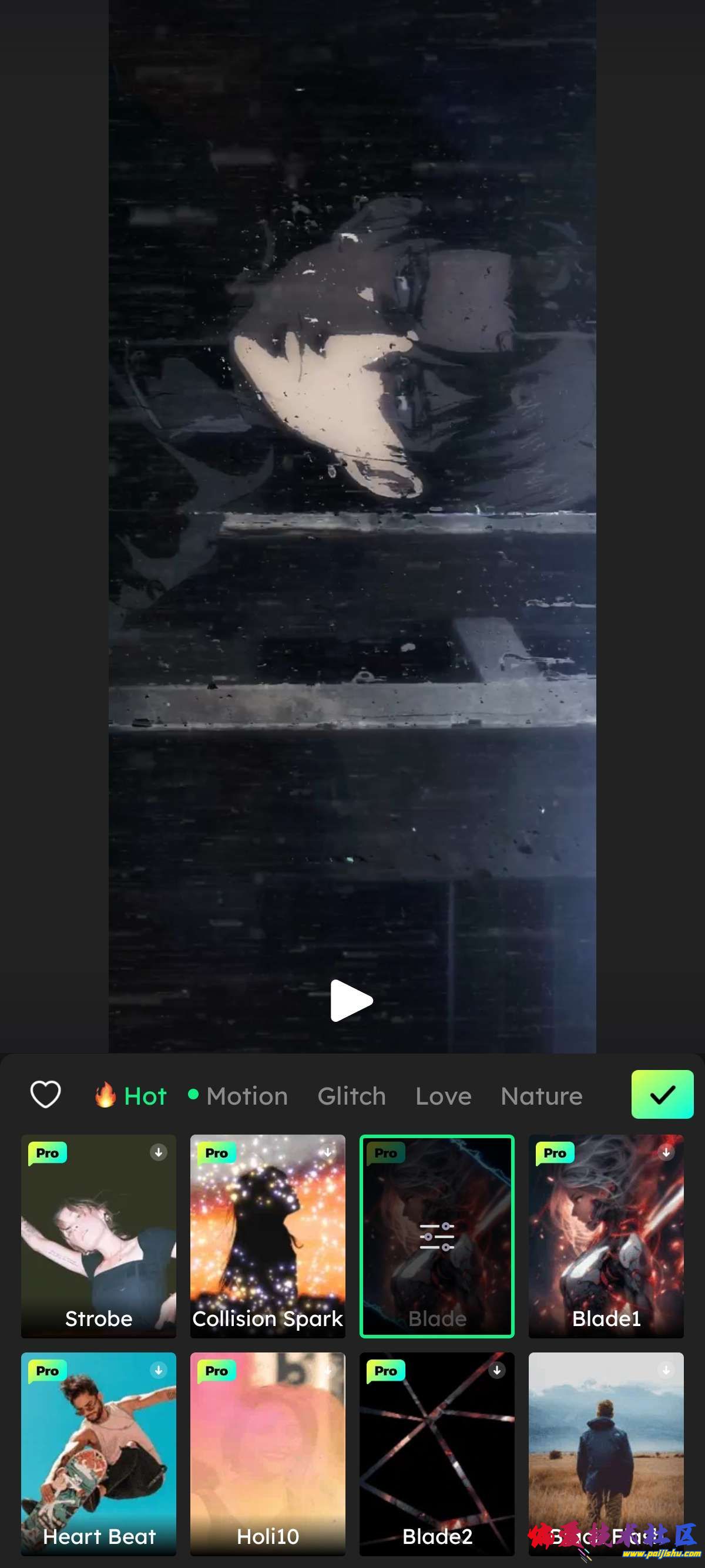This screenshot has width=705, height=1568.
Task: Tap the Pro badge on Strobe
Action: pyautogui.click(x=47, y=1152)
